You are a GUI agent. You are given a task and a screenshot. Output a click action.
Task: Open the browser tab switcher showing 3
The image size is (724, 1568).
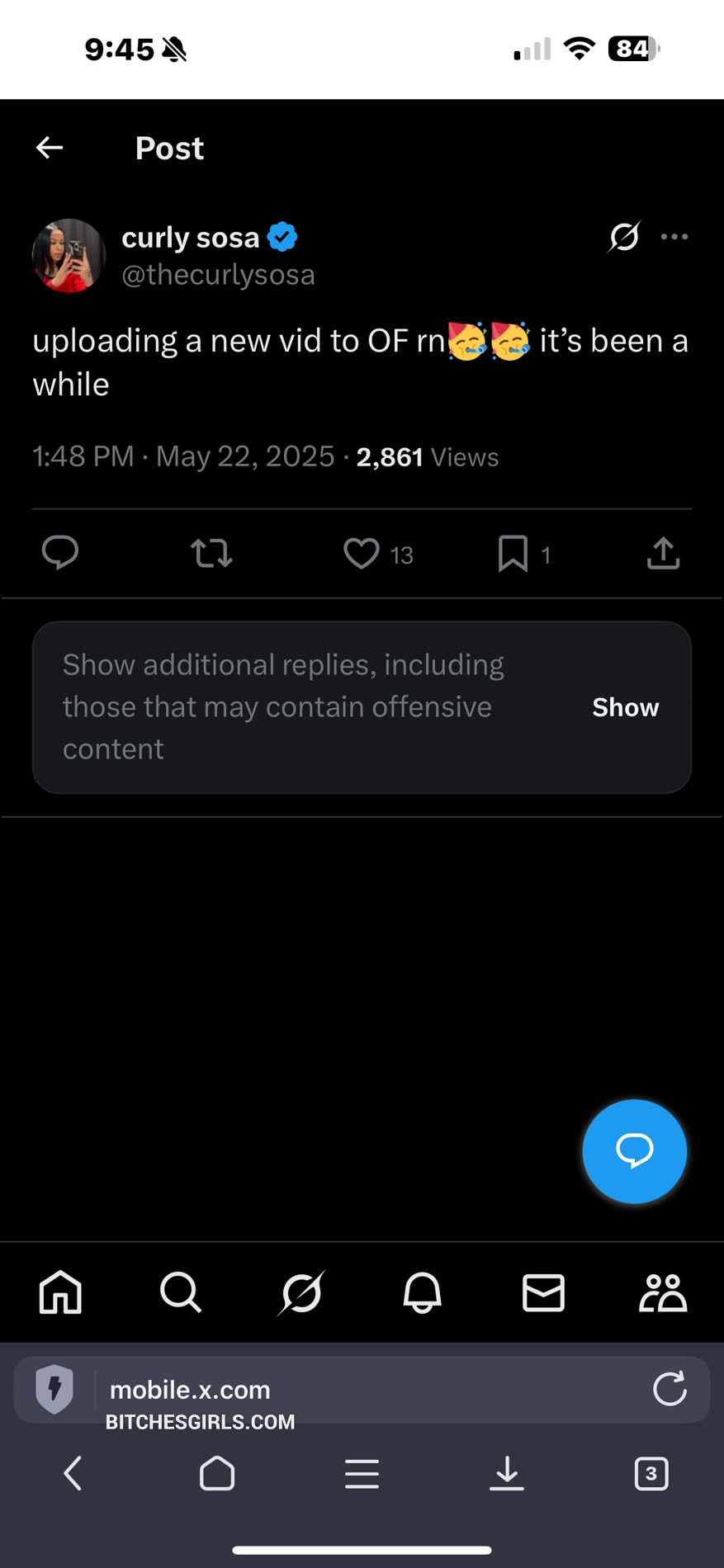[x=651, y=1473]
